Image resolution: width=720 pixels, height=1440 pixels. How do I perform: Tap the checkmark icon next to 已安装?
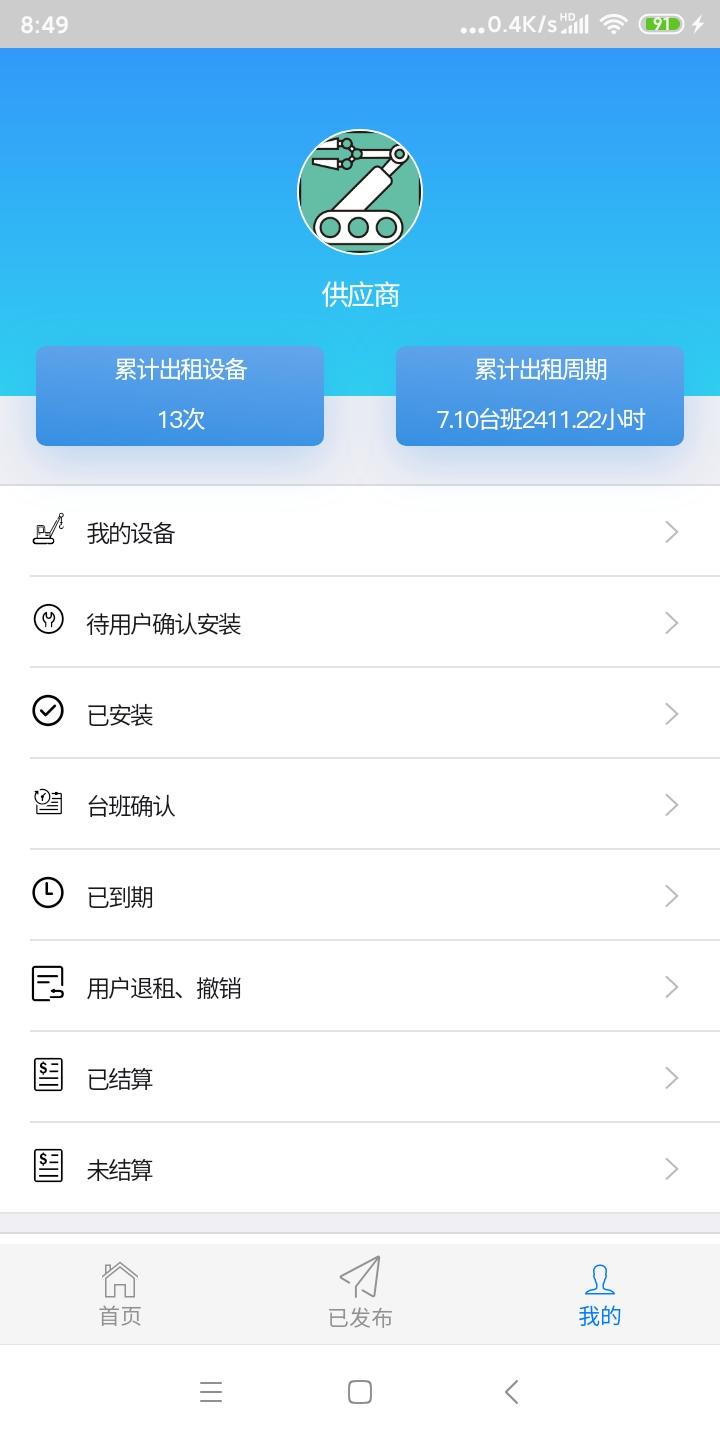(47, 713)
